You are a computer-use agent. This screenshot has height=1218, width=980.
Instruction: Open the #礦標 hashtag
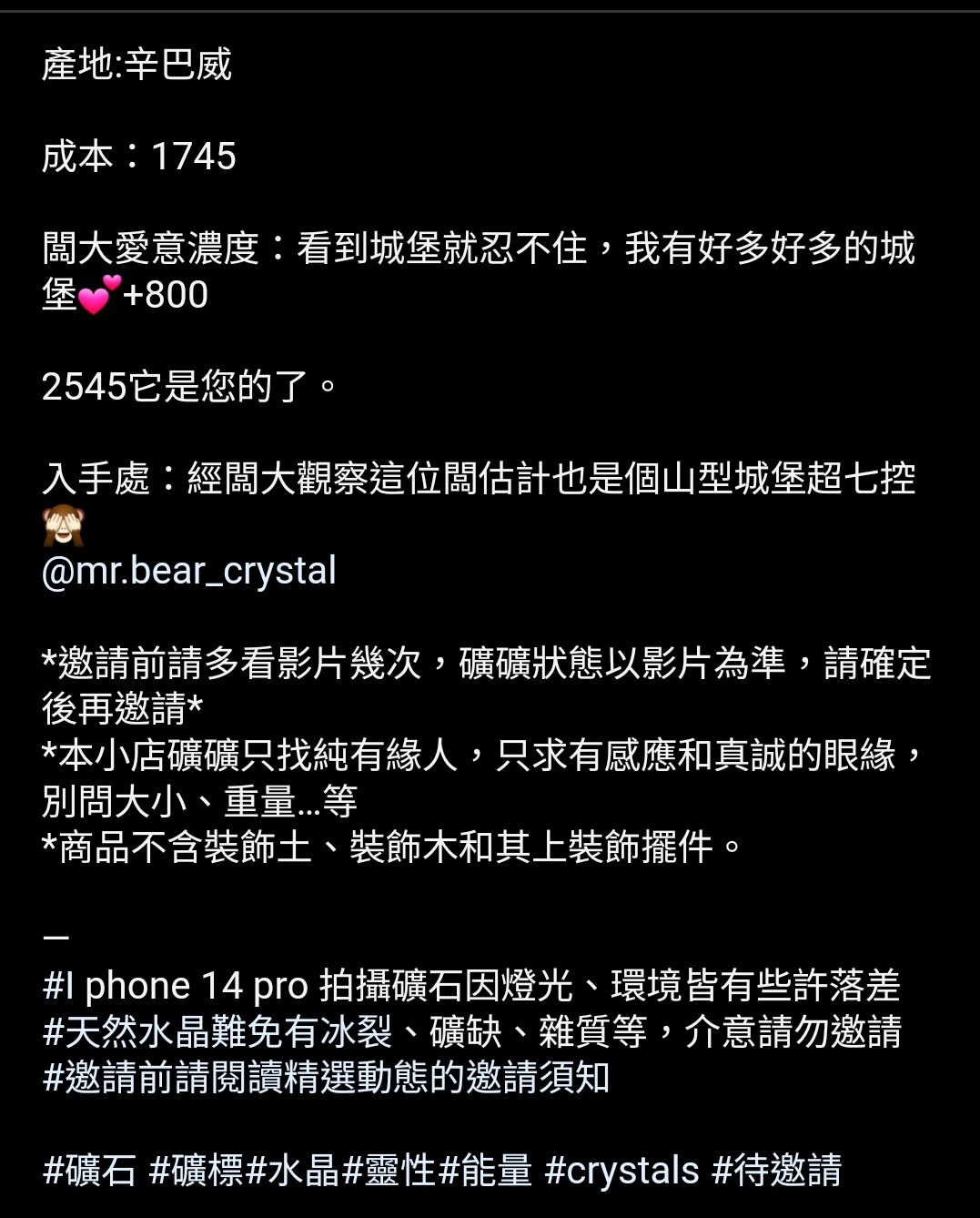click(x=197, y=1171)
